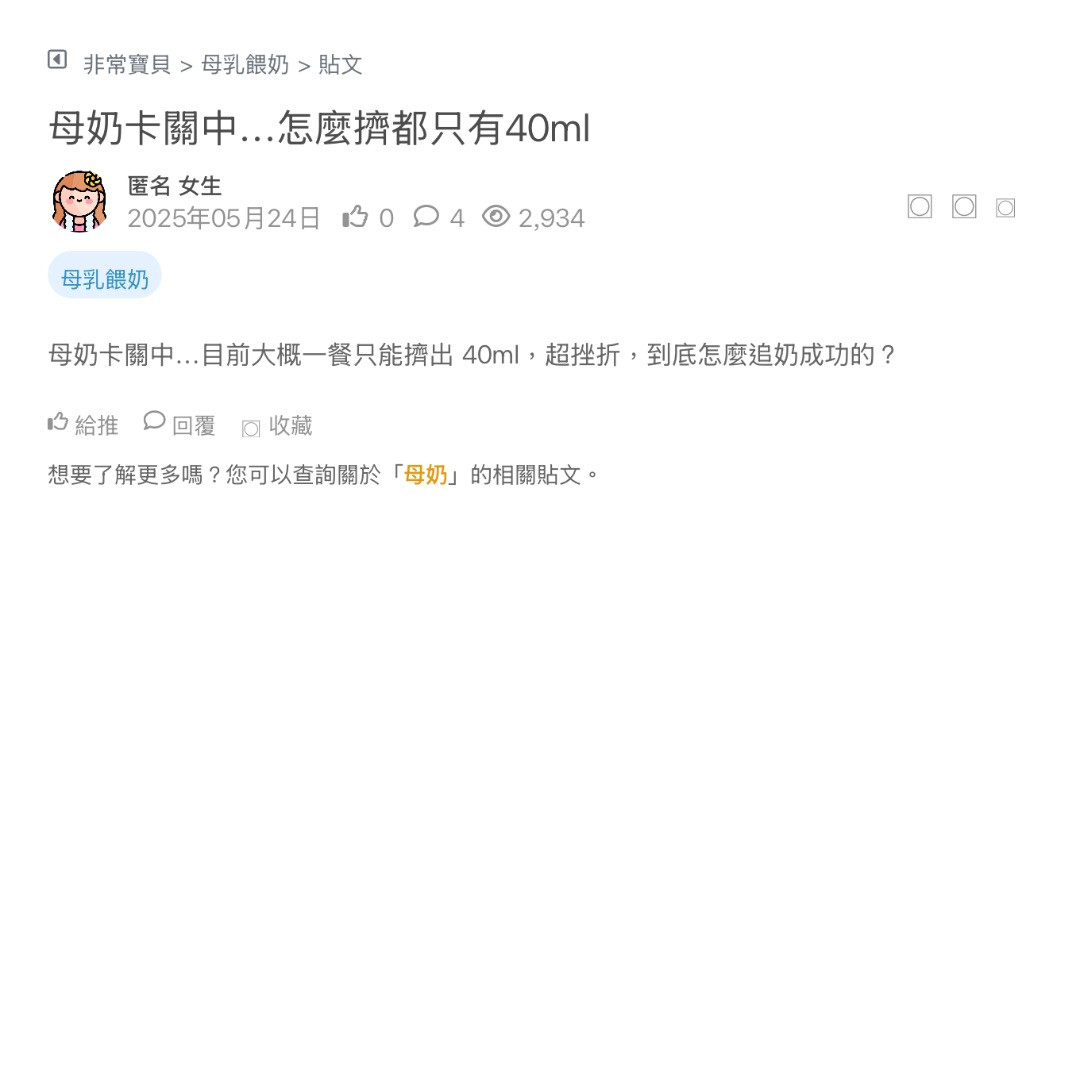Screen dimensions: 1080x1080
Task: Give the post a 給推 like
Action: click(x=83, y=425)
